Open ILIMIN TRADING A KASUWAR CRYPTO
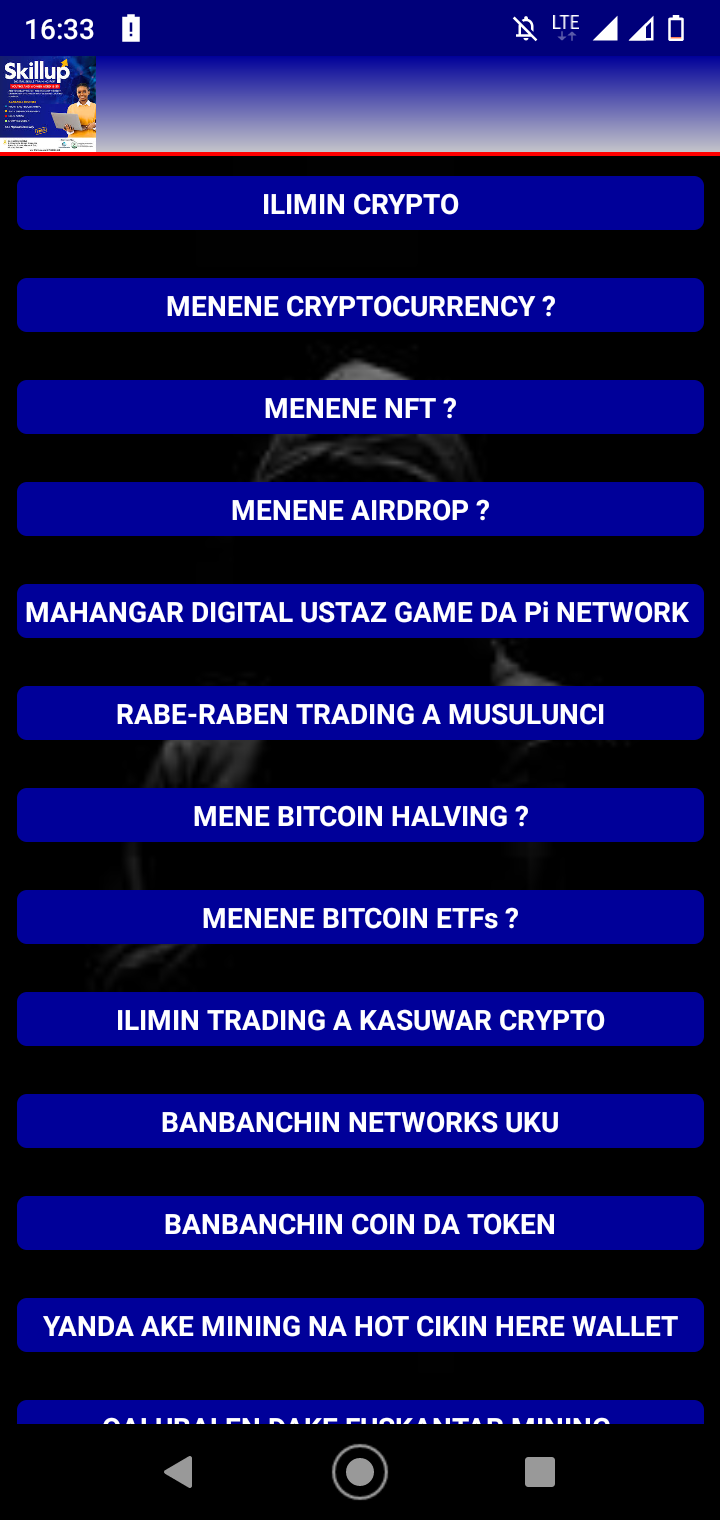The image size is (720, 1520). coord(360,1020)
